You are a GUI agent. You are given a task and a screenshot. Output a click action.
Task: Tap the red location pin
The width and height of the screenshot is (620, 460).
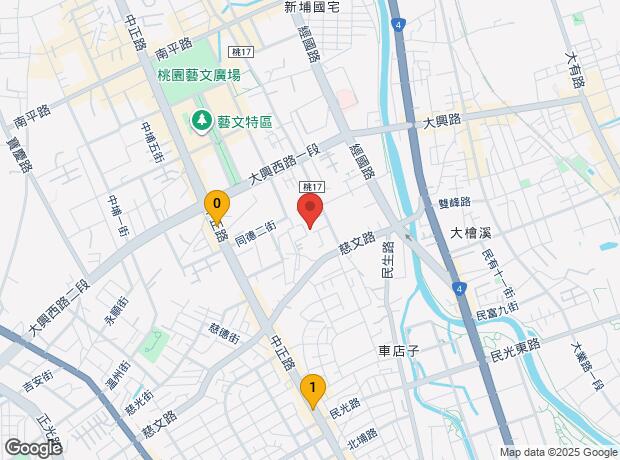(310, 211)
